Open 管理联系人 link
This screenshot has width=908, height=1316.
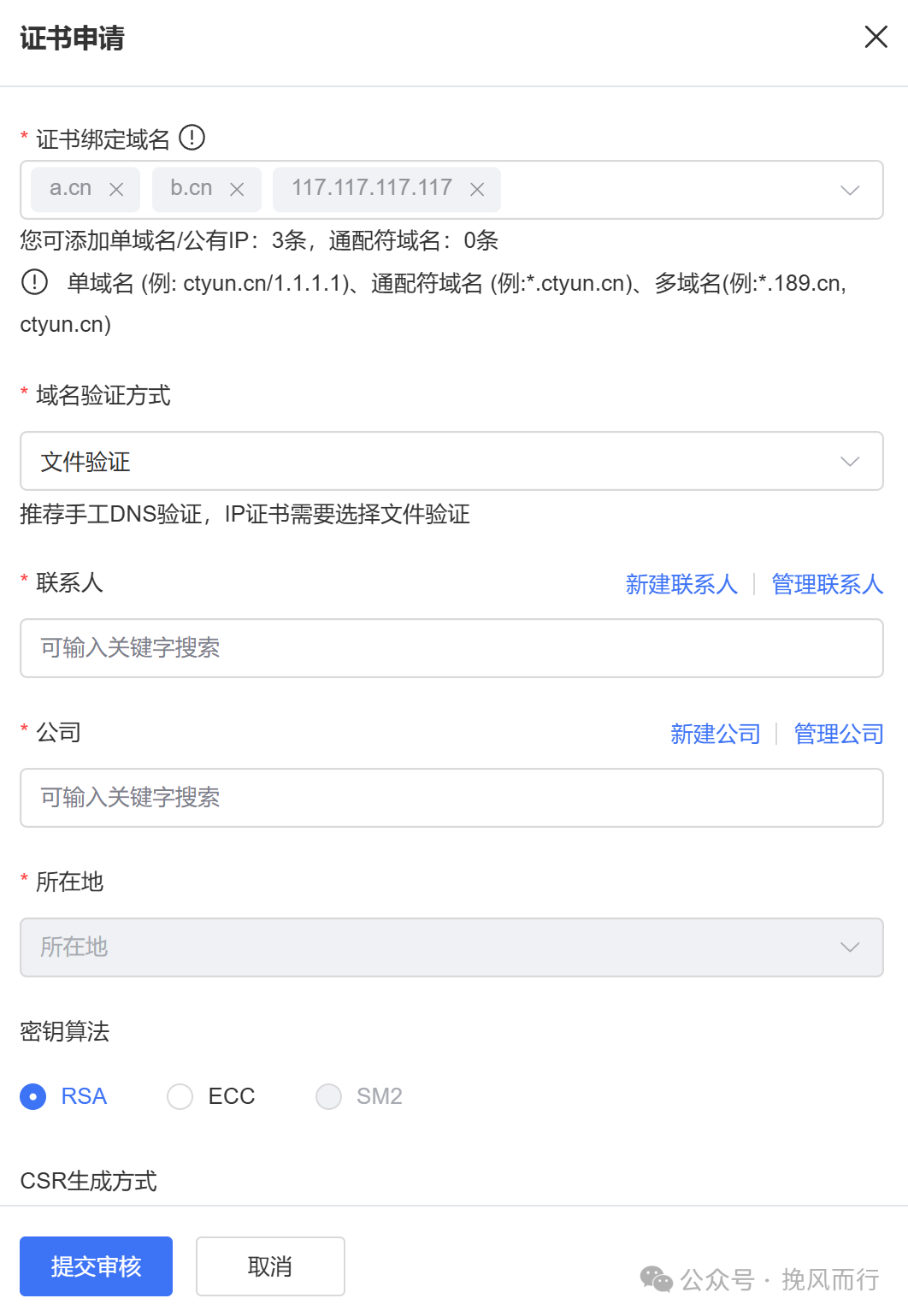click(827, 584)
